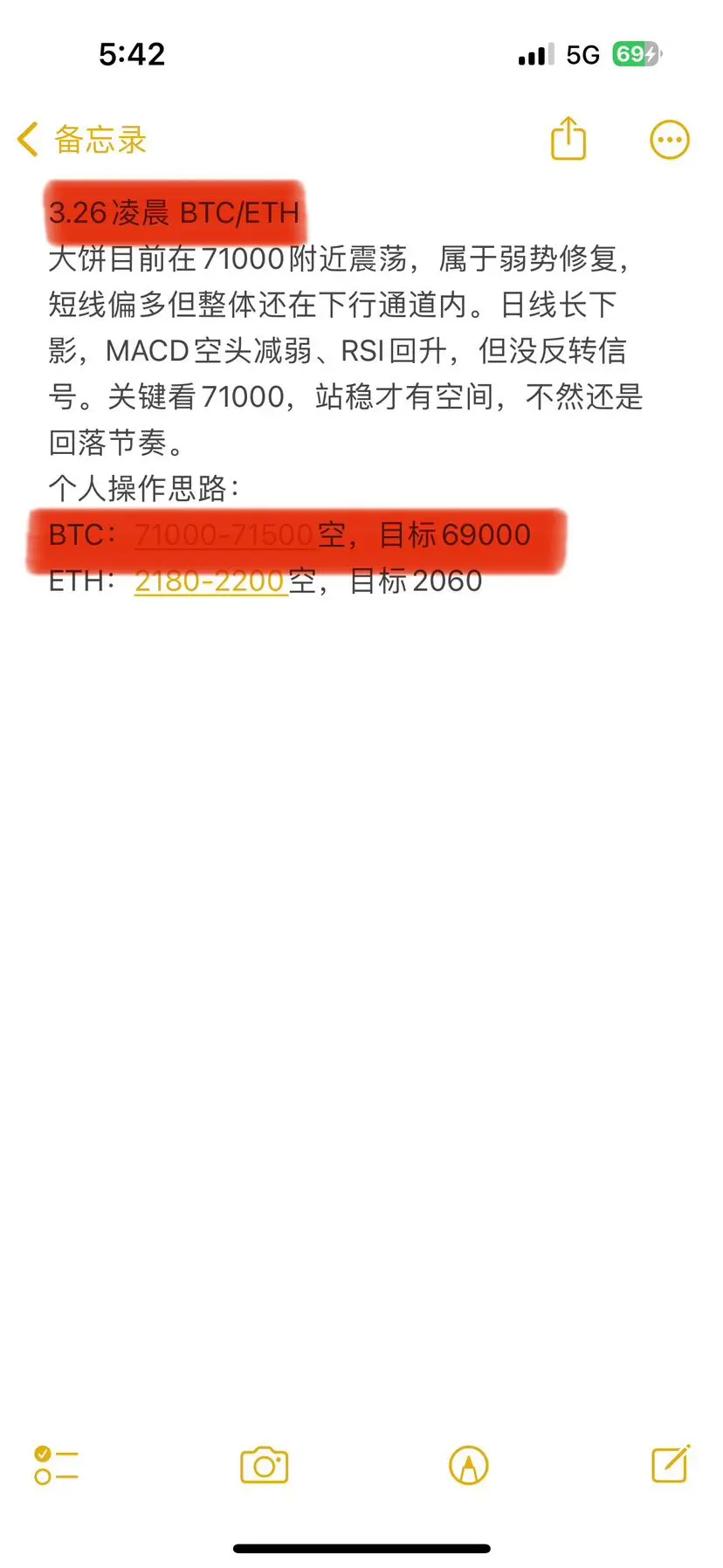The height and width of the screenshot is (1568, 723).
Task: Open the more options ellipsis icon
Action: click(670, 138)
